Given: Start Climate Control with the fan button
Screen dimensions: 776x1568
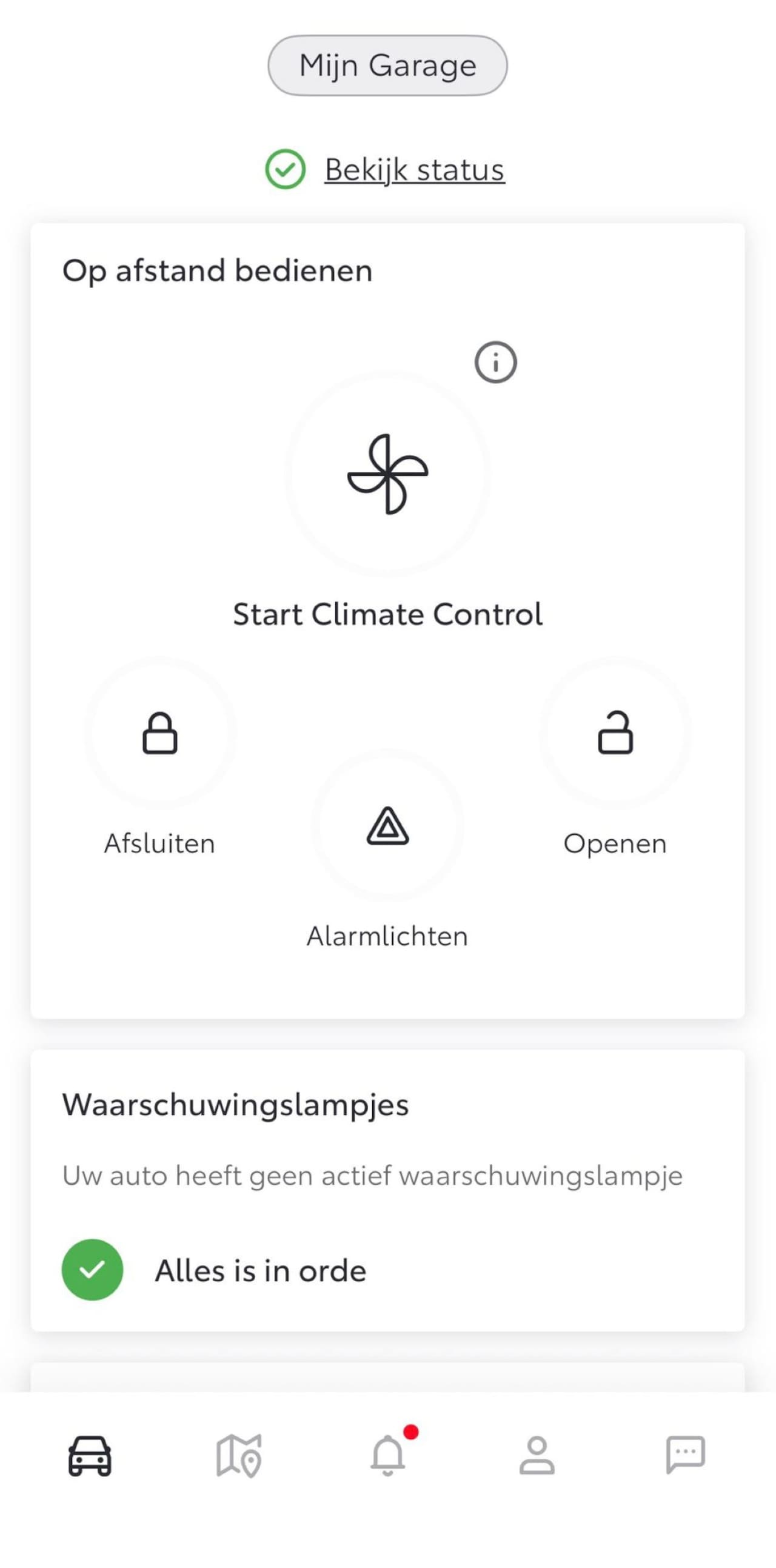Looking at the screenshot, I should point(387,474).
